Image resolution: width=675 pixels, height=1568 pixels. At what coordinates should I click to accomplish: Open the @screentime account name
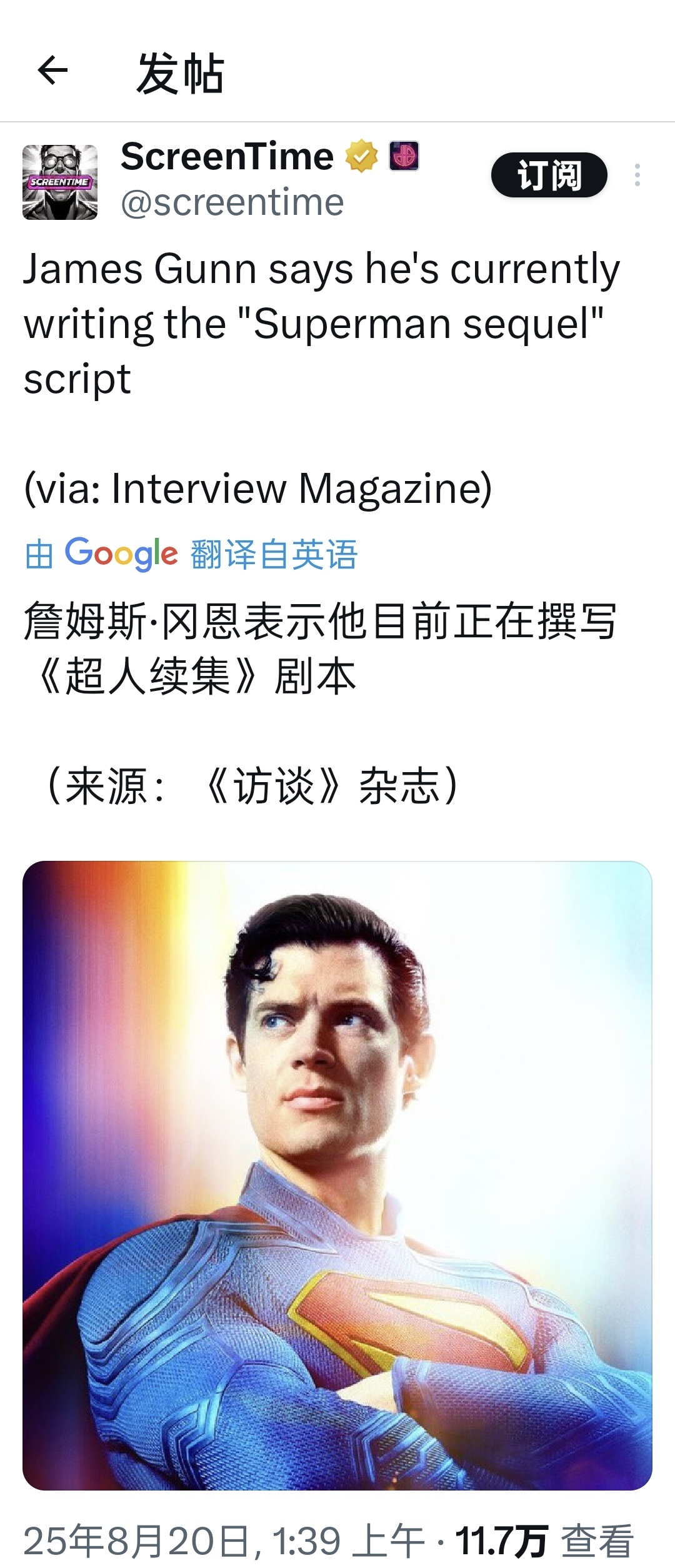232,203
